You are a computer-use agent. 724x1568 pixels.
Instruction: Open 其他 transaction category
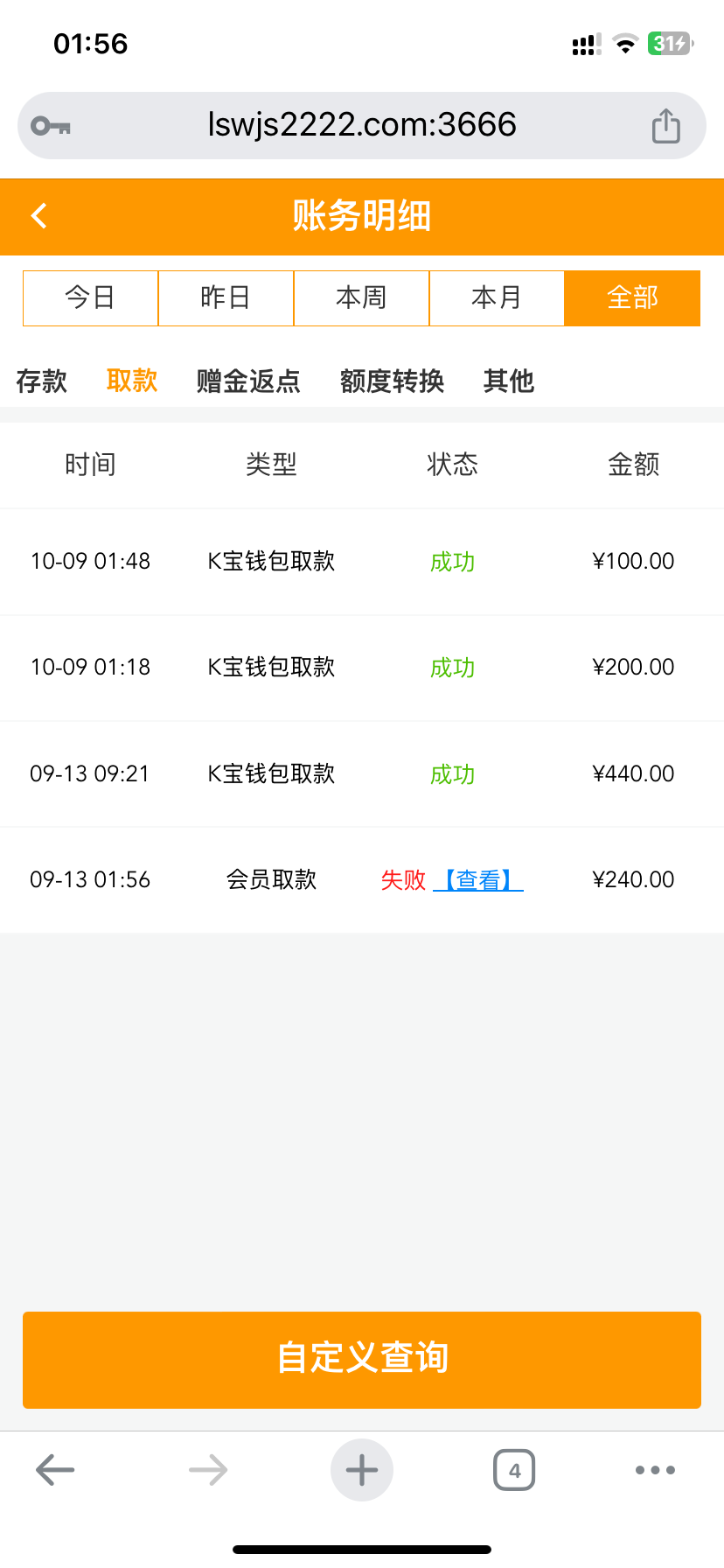(508, 381)
